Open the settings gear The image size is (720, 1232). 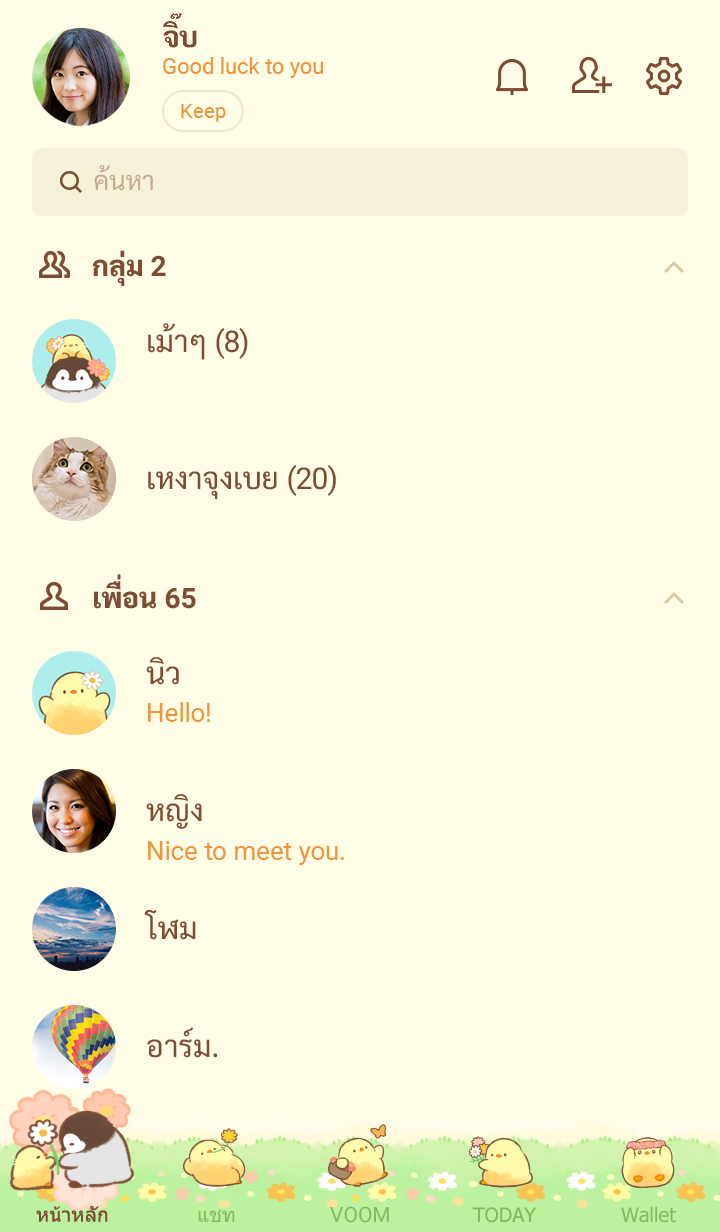click(x=664, y=77)
